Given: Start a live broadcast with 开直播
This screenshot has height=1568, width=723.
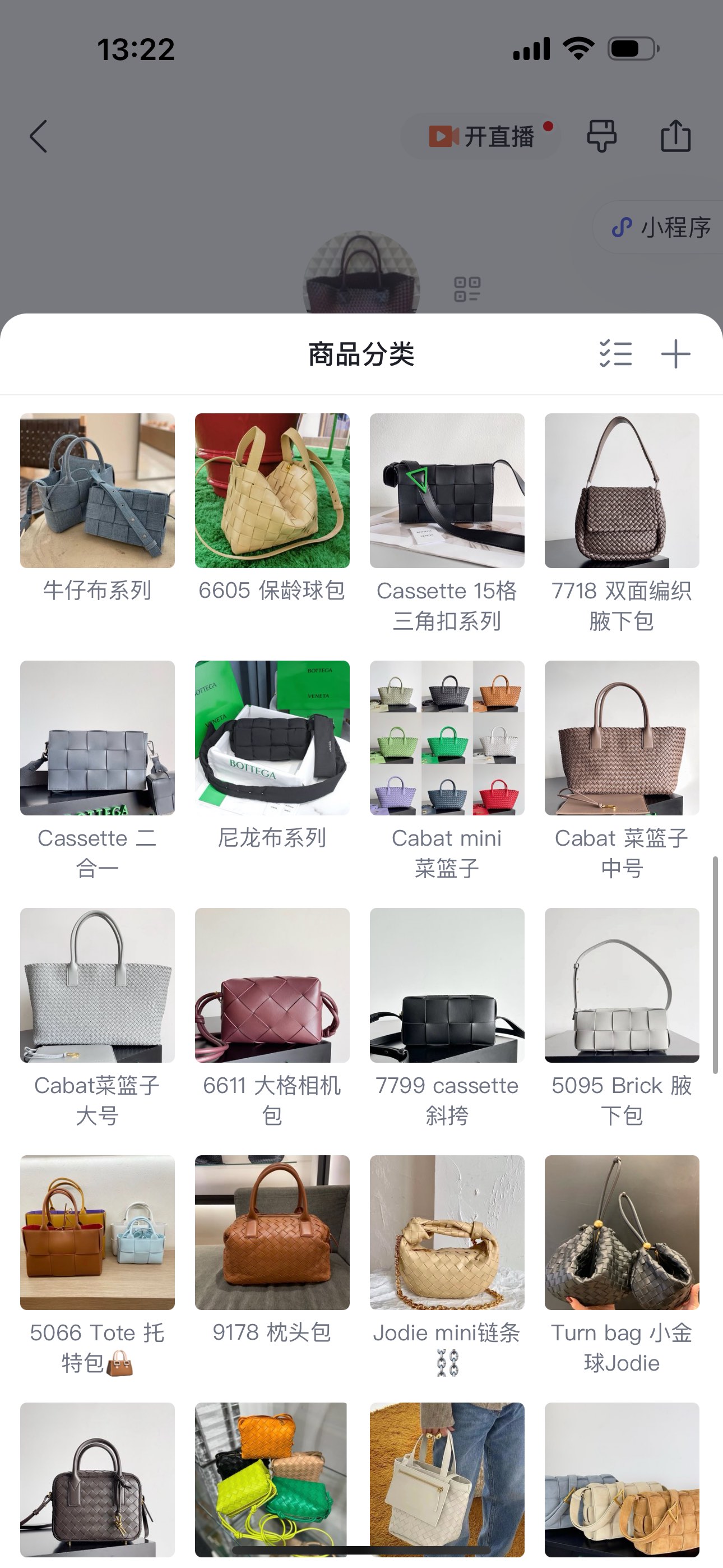Looking at the screenshot, I should [x=482, y=136].
